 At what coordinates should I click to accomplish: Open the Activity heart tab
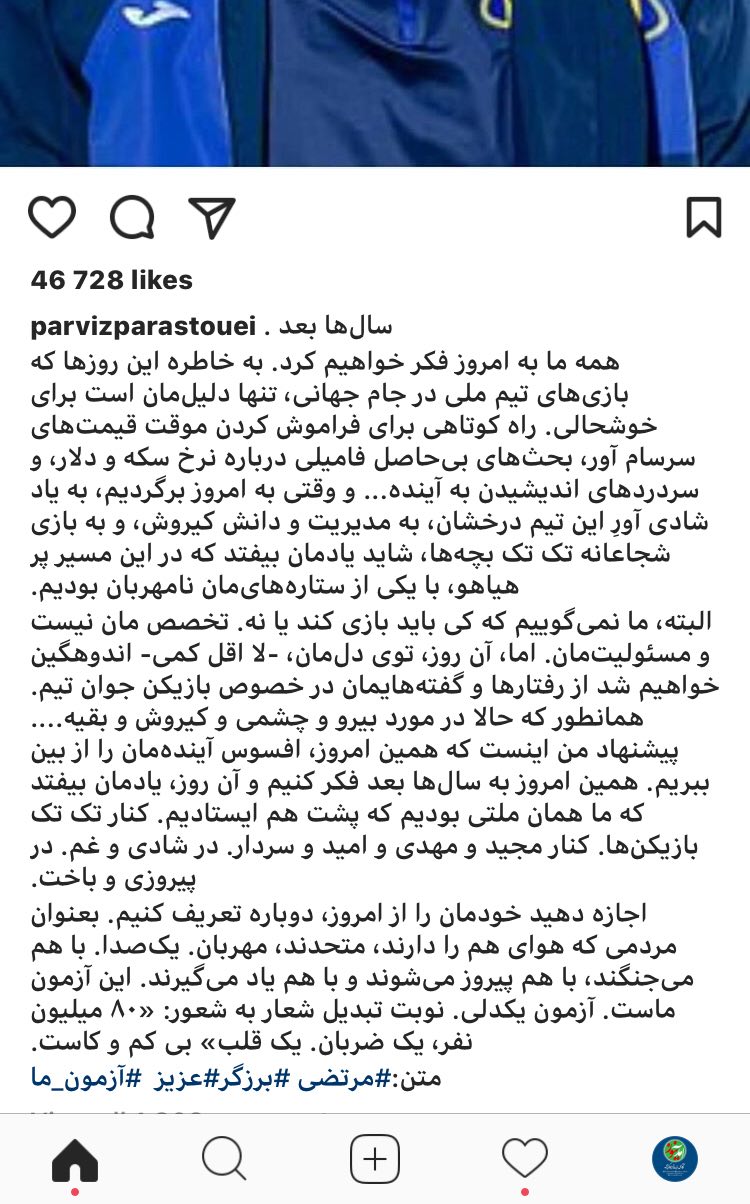(525, 1160)
